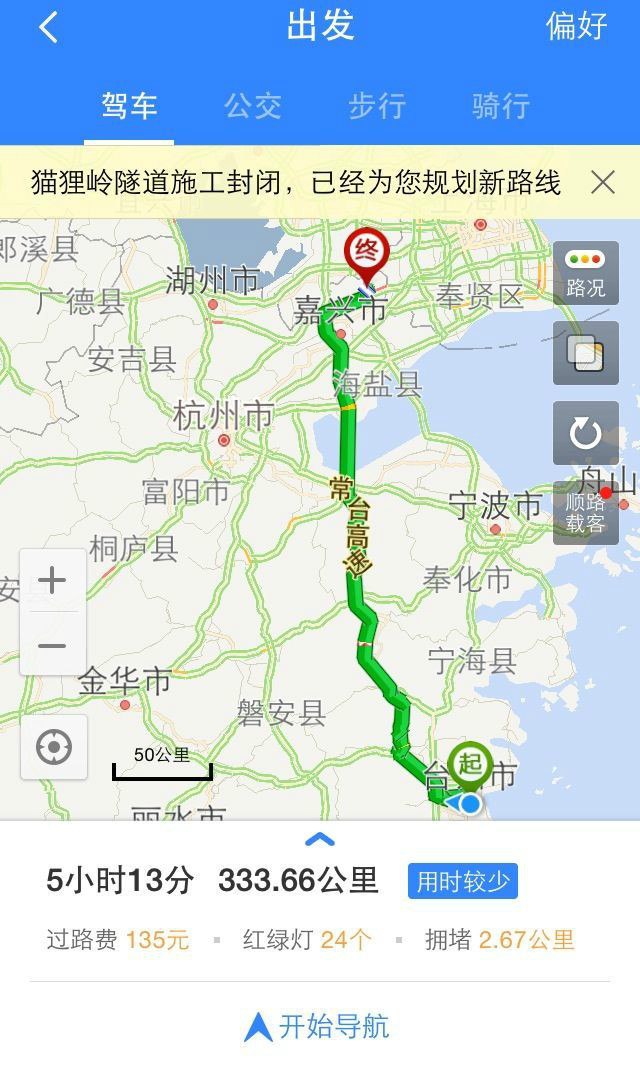Switch to the 步行 walking tab
The height and width of the screenshot is (1073, 640).
(x=377, y=105)
